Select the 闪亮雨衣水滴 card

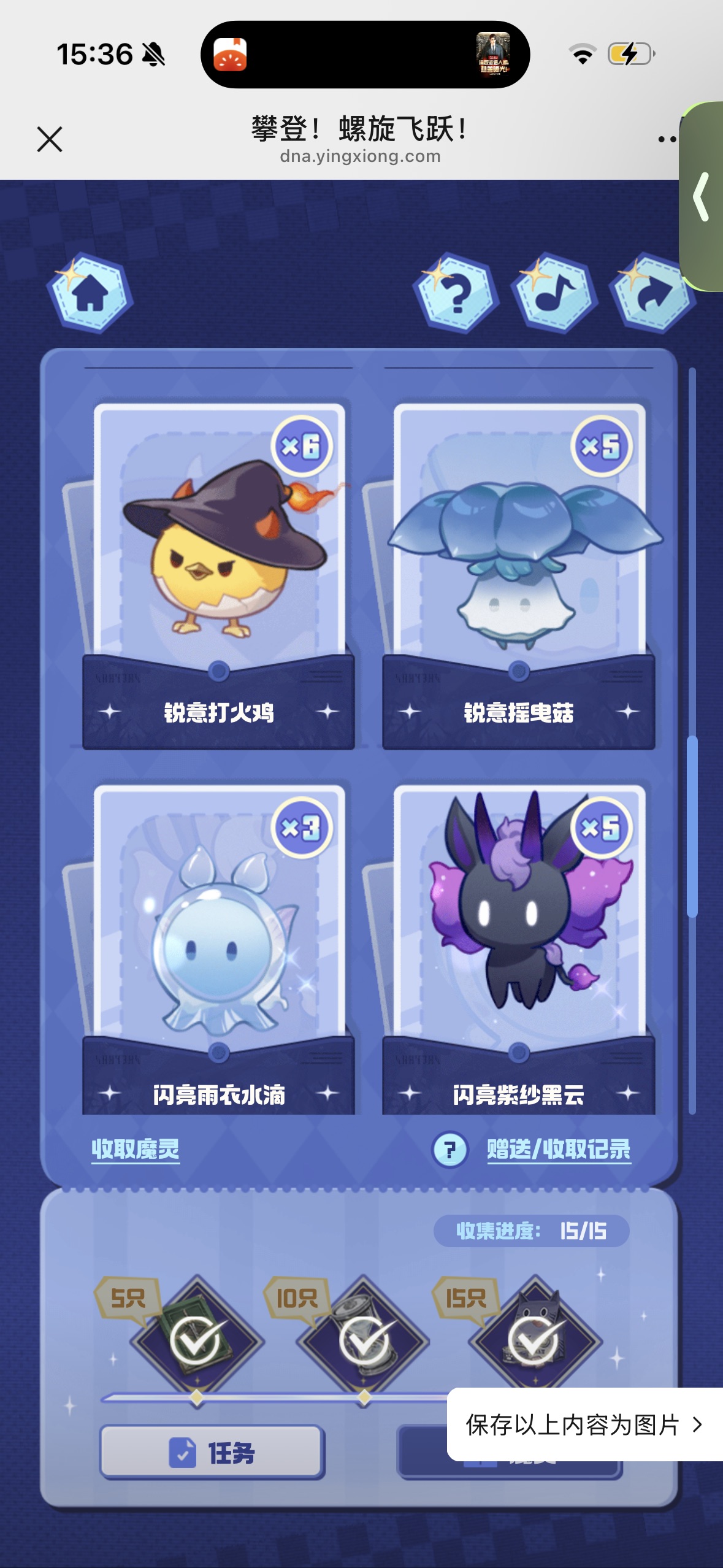coord(218,932)
